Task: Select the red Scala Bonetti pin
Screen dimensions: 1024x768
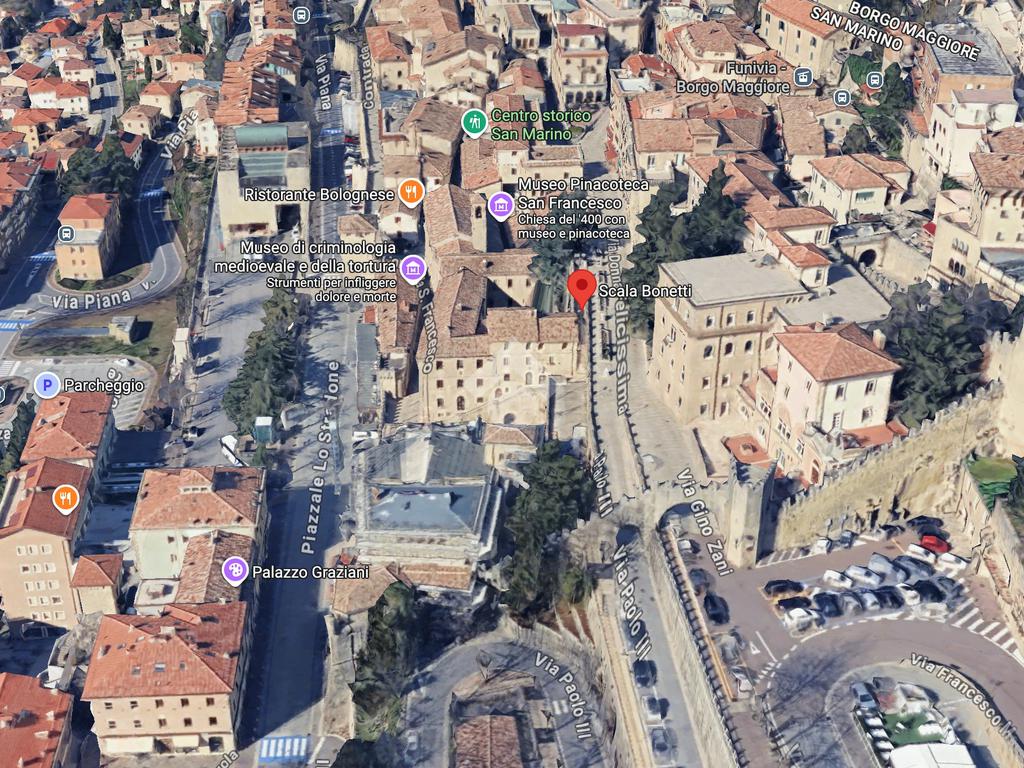Action: pyautogui.click(x=582, y=288)
